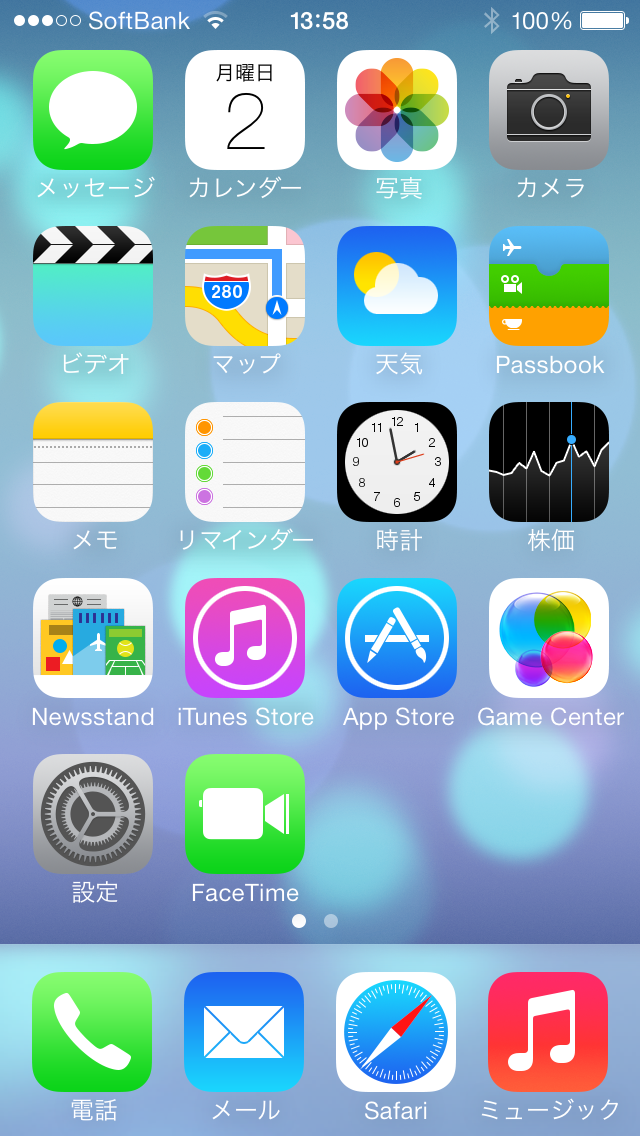
Task: Start the FaceTime app
Action: (x=245, y=814)
